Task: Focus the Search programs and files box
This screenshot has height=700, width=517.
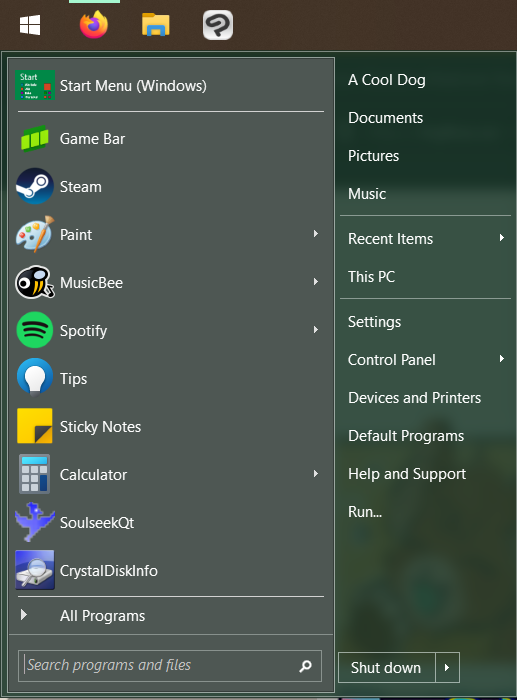Action: pos(170,666)
